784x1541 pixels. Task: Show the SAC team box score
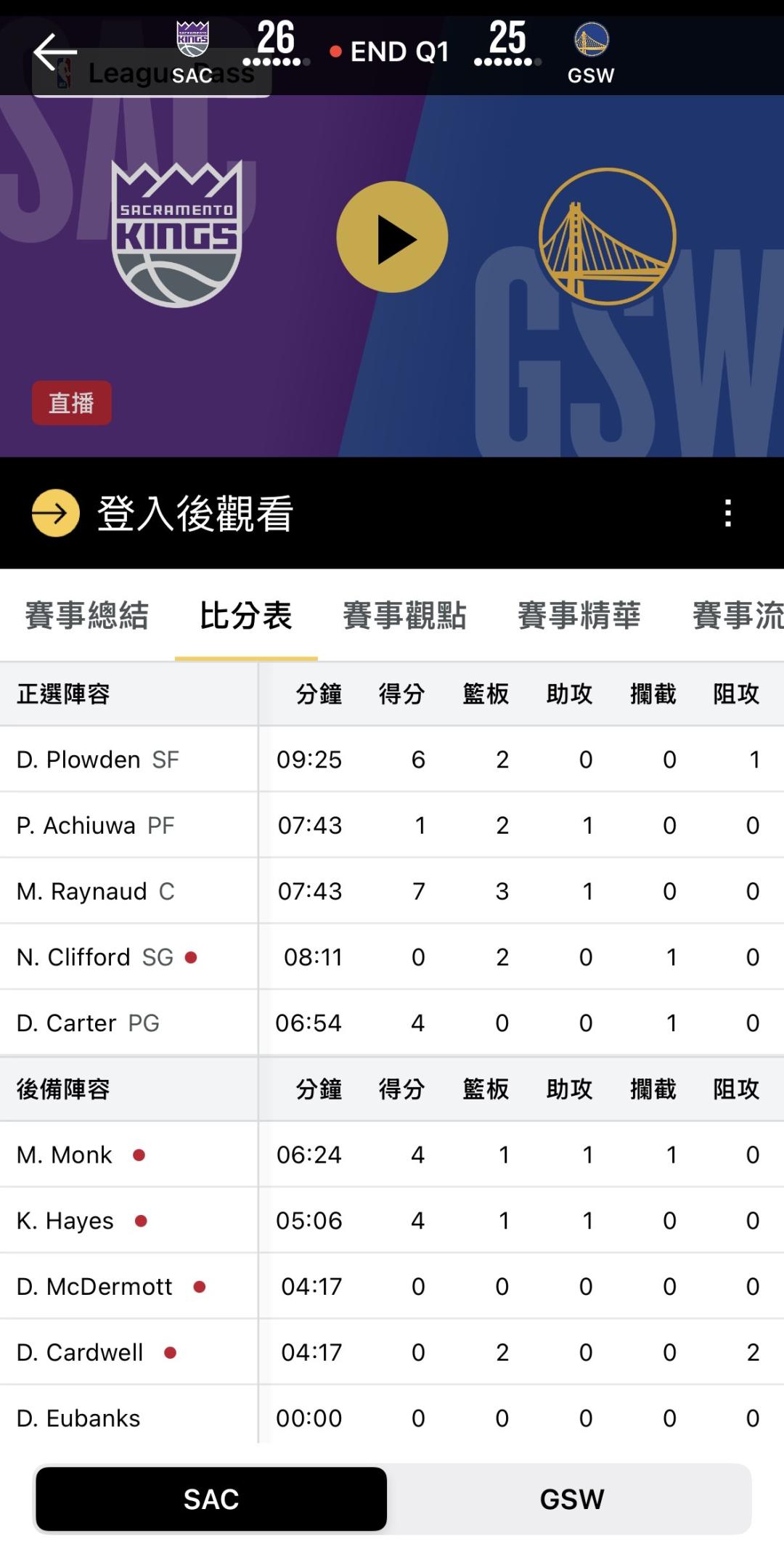pyautogui.click(x=211, y=1499)
